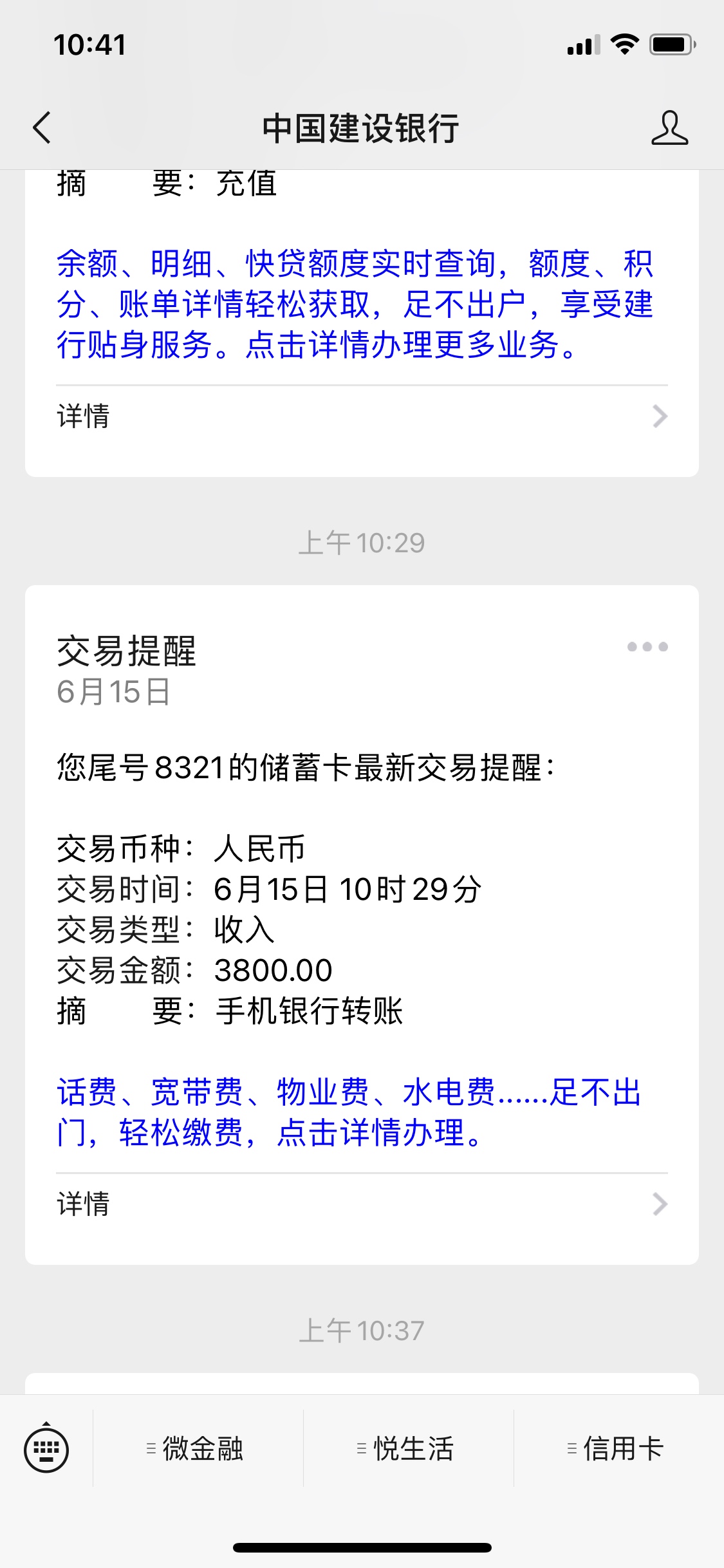The height and width of the screenshot is (1568, 724).
Task: Open 详情 under the 充值 message
Action: (x=362, y=416)
